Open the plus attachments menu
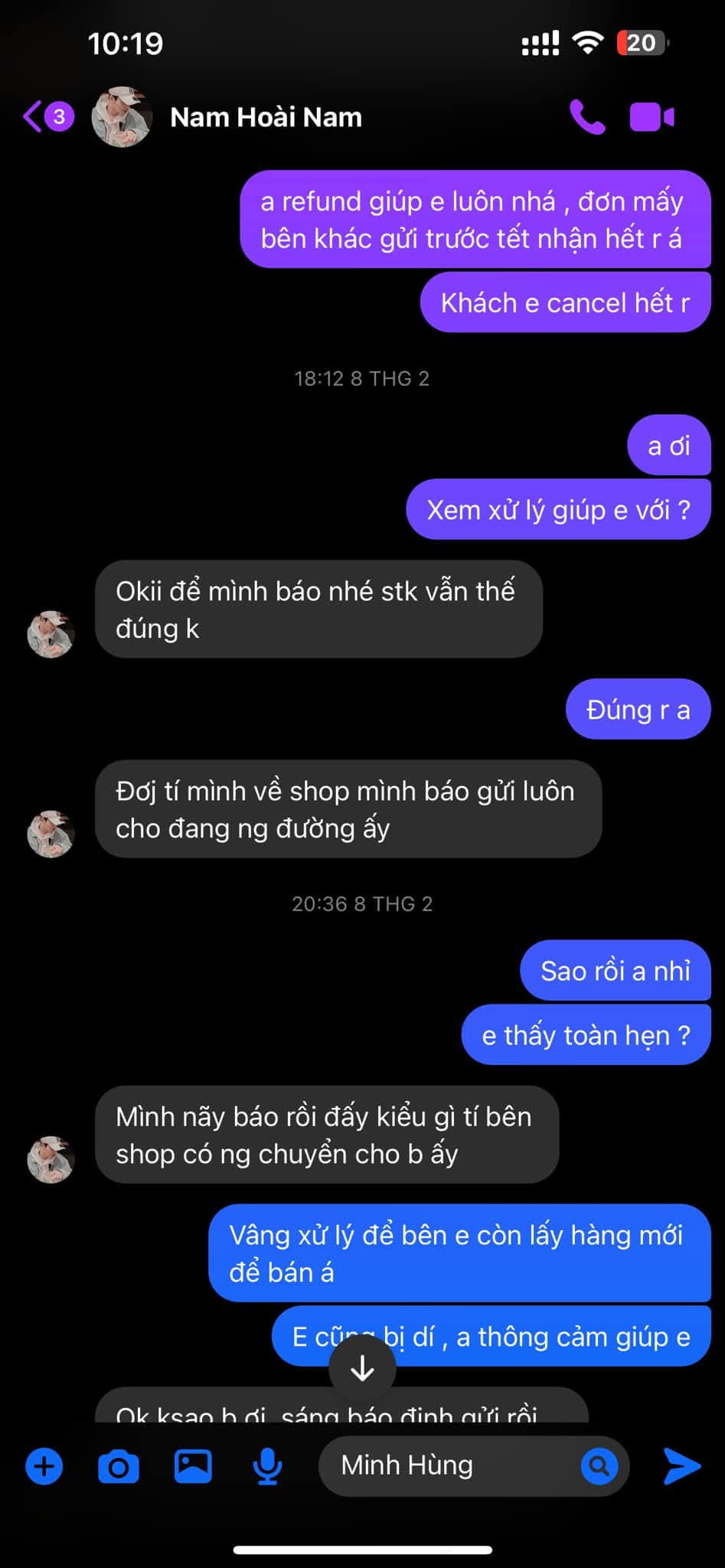725x1568 pixels. click(x=44, y=1466)
